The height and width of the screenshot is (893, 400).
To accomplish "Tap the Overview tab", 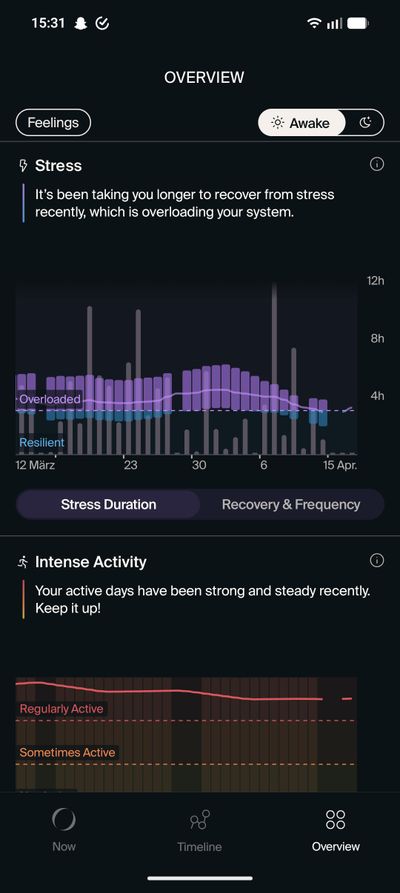I will 336,830.
